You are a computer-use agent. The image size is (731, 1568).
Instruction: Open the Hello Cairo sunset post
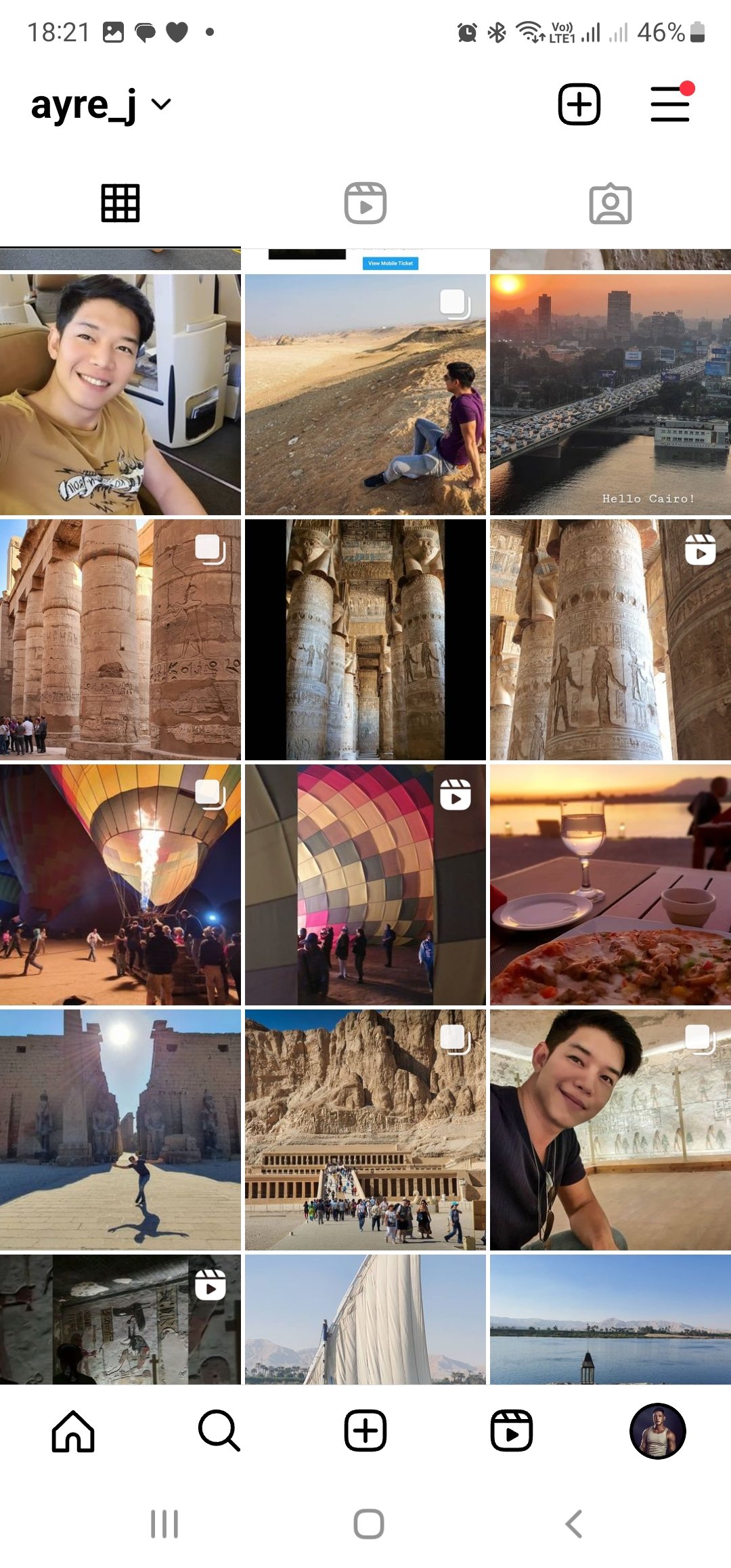610,395
